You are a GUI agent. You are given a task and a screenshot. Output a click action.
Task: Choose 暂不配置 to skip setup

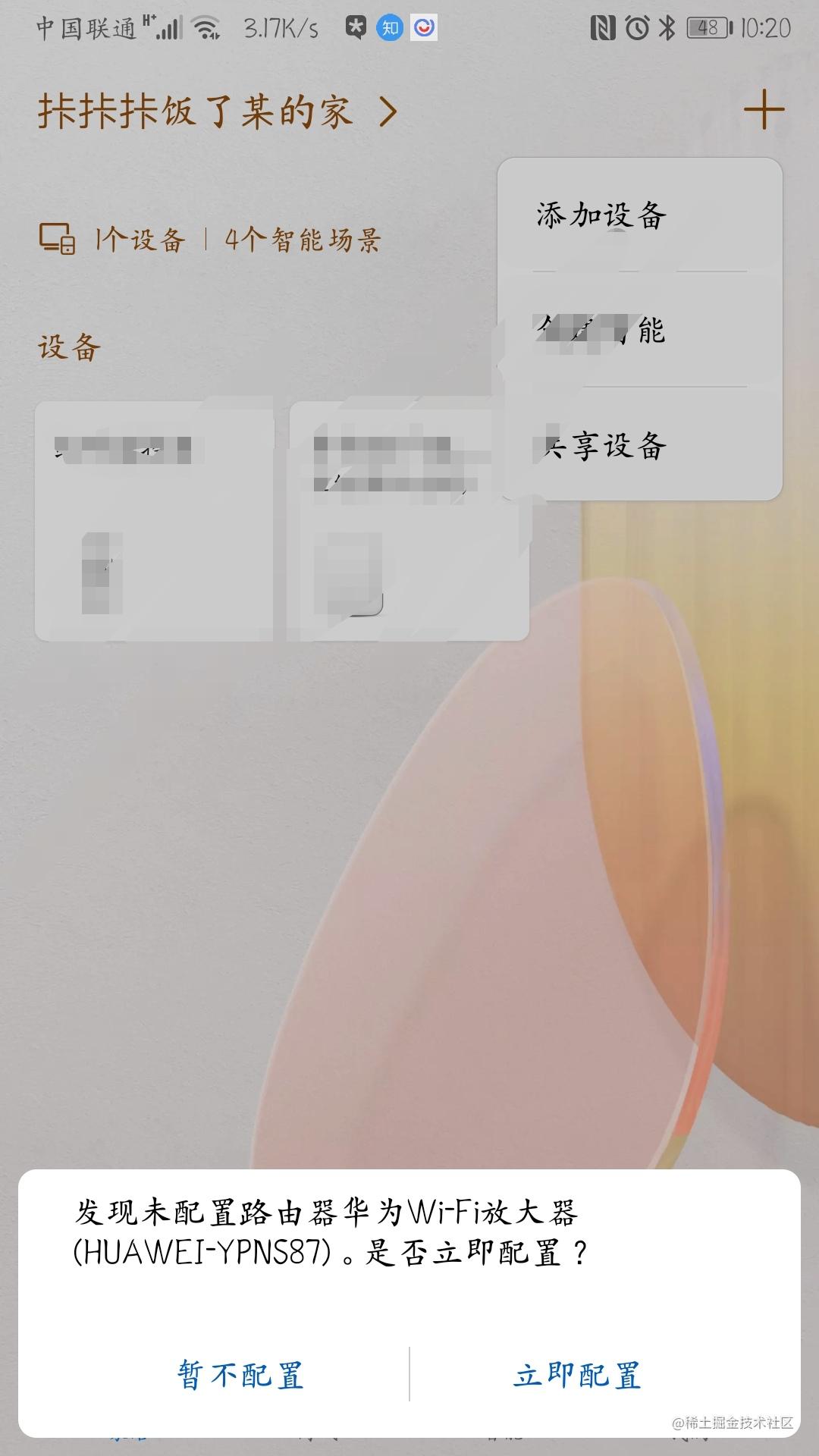pos(240,1375)
